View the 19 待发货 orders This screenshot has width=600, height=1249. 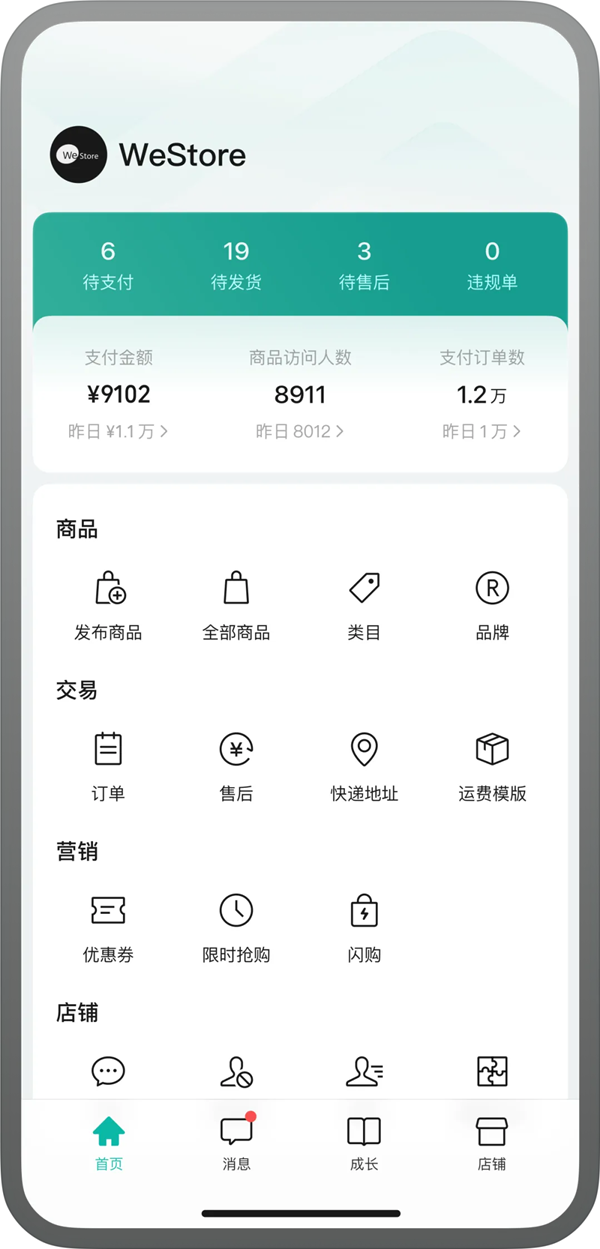pyautogui.click(x=236, y=265)
